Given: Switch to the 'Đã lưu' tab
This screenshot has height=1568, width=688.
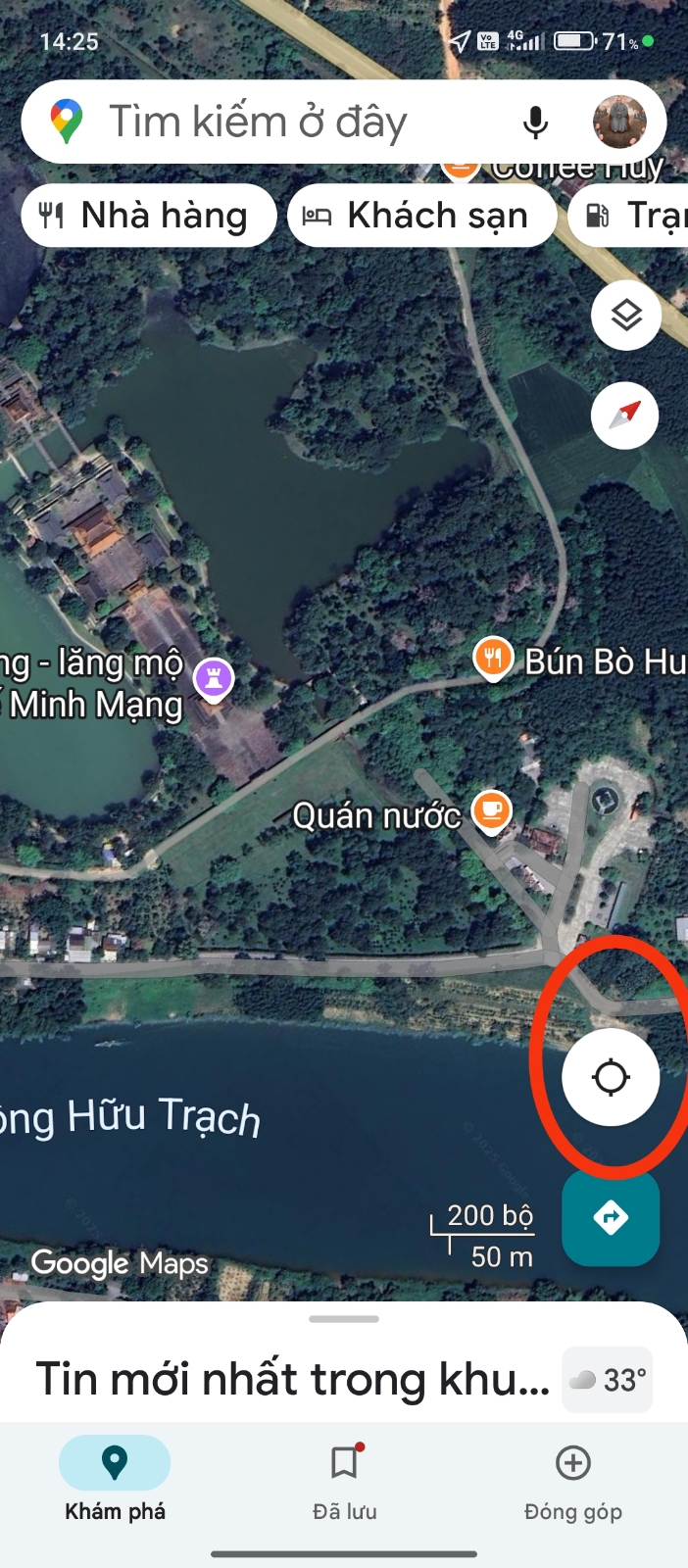Looking at the screenshot, I should 344,1480.
